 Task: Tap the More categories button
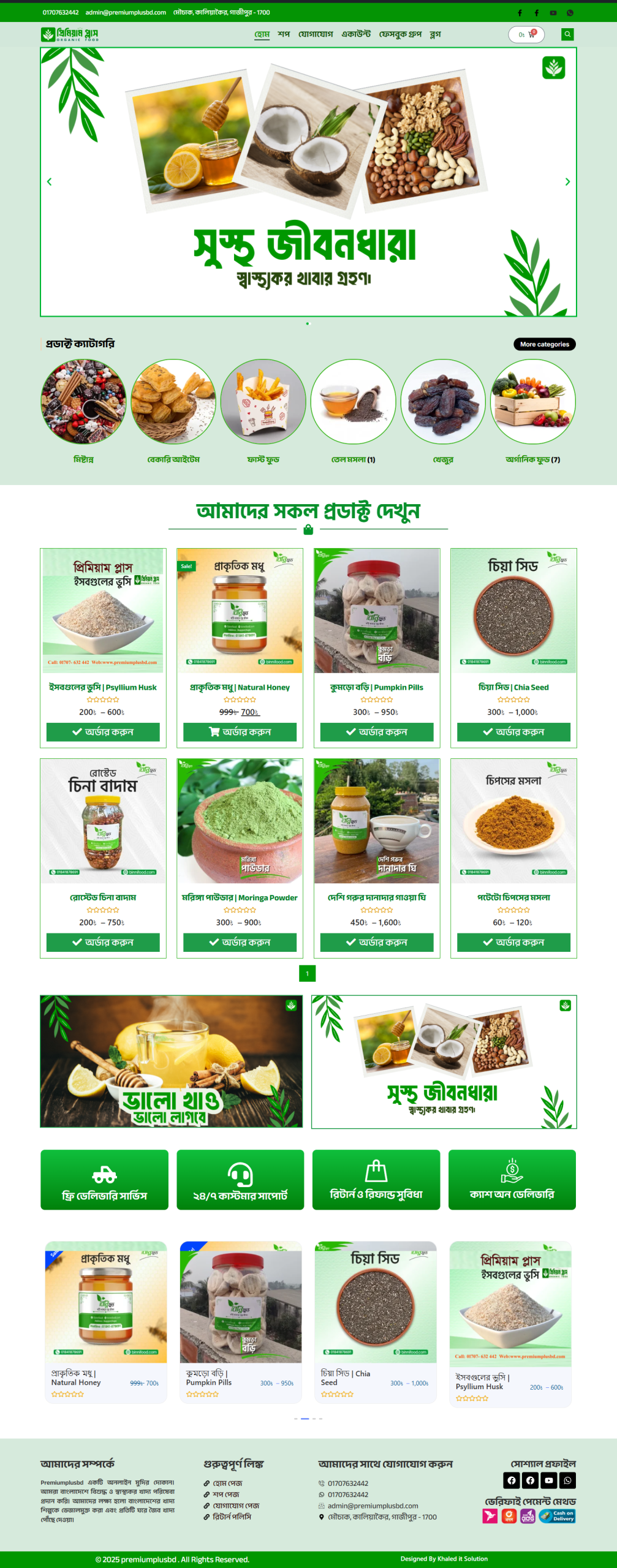(544, 344)
